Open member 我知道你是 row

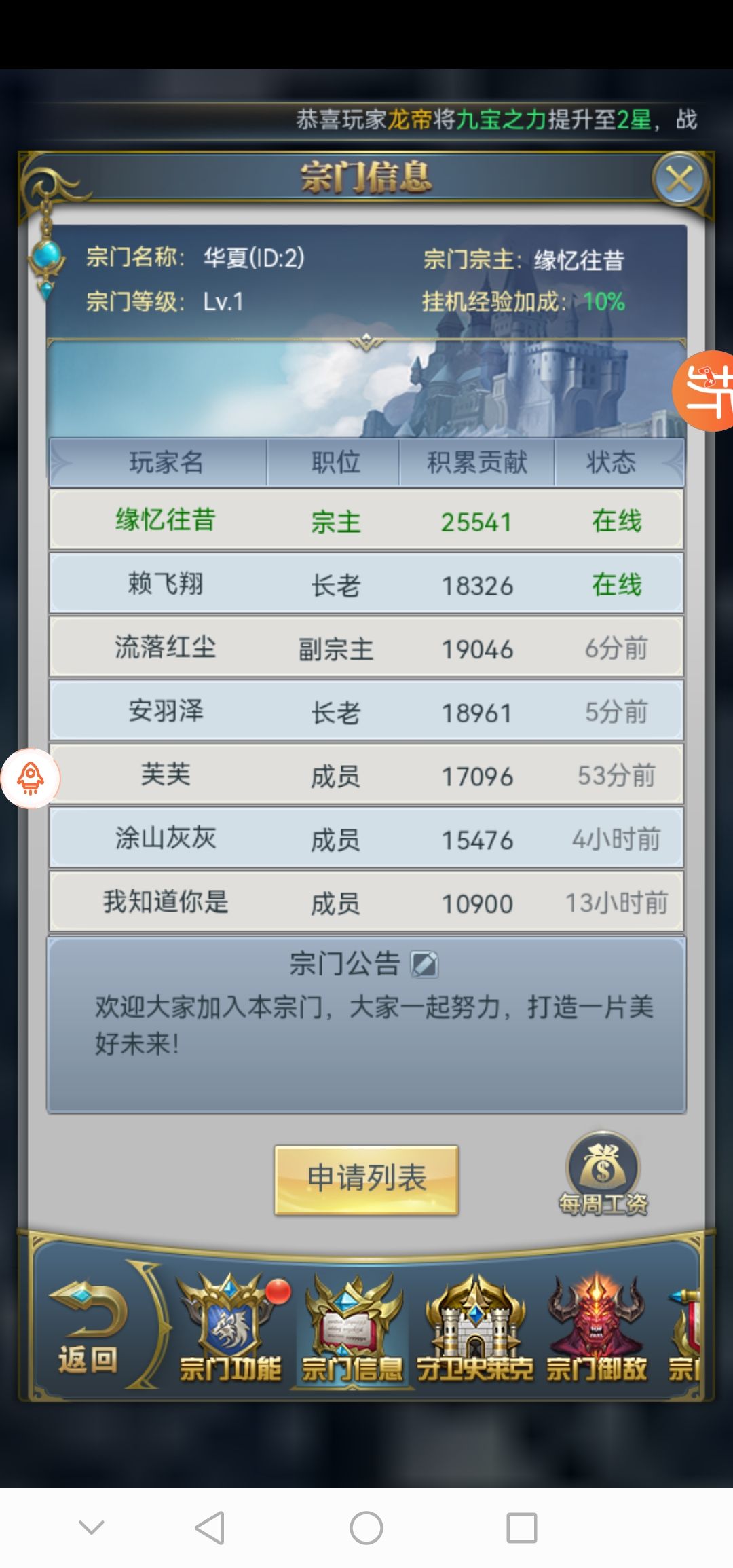point(366,903)
